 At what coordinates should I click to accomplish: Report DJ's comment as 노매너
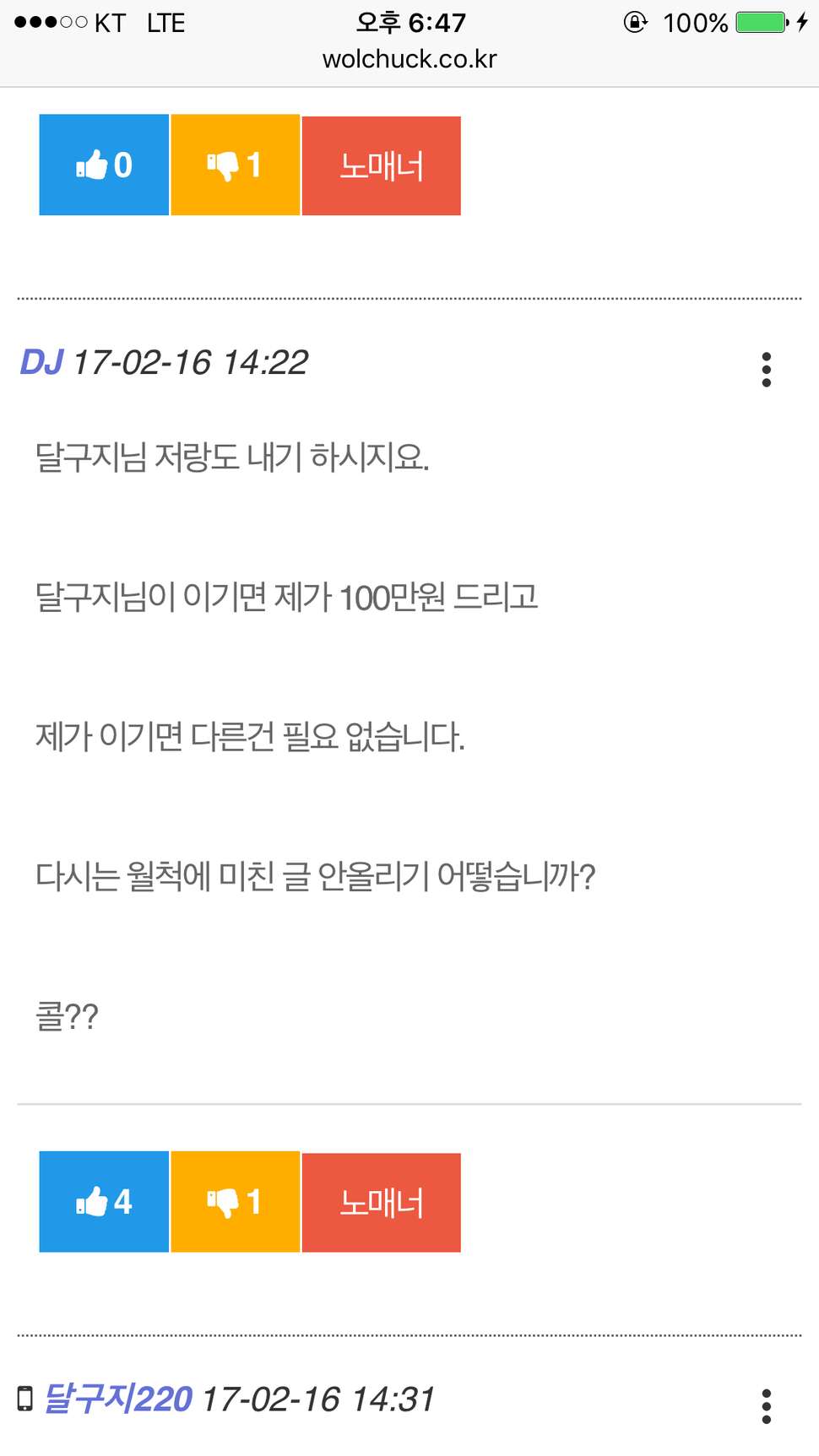(382, 1202)
